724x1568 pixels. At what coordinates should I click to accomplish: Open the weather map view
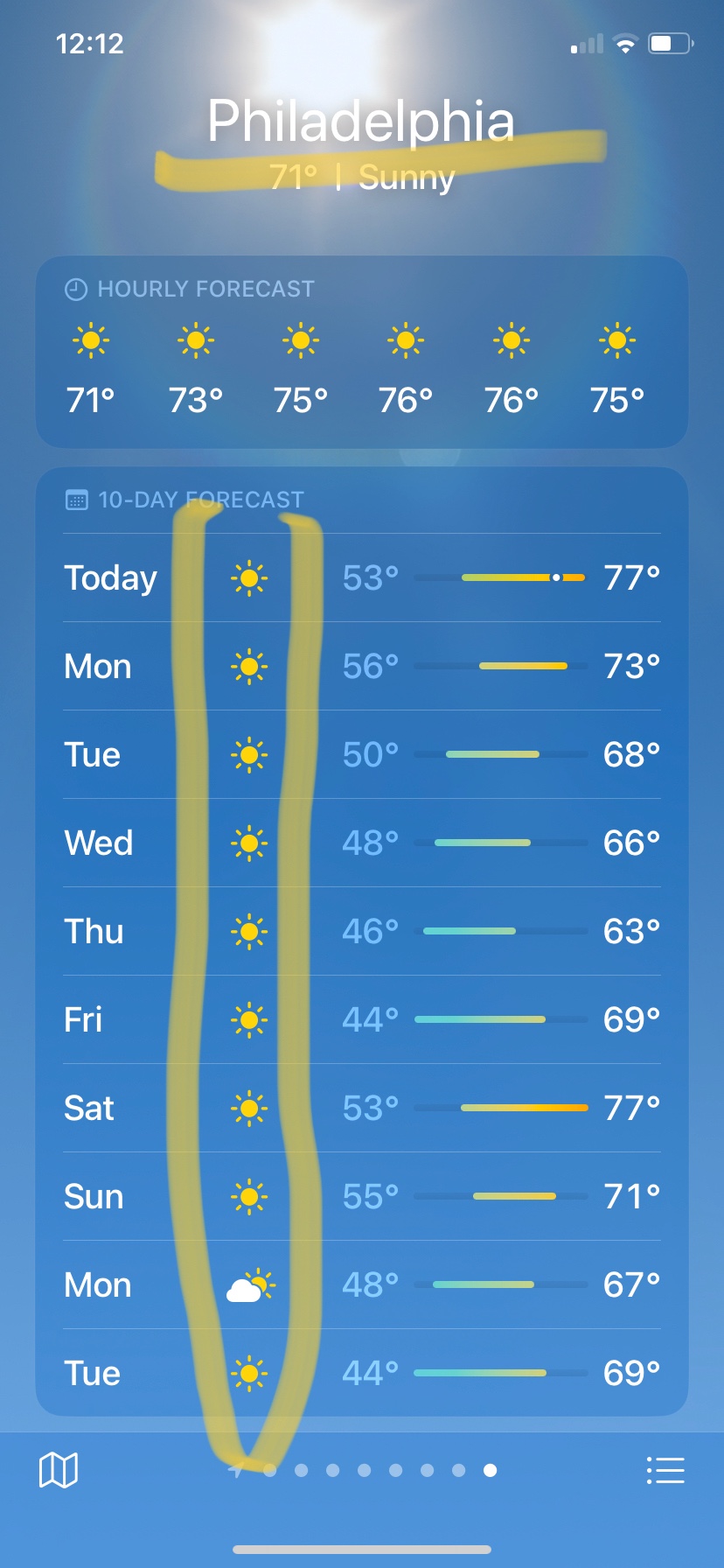pyautogui.click(x=59, y=1470)
